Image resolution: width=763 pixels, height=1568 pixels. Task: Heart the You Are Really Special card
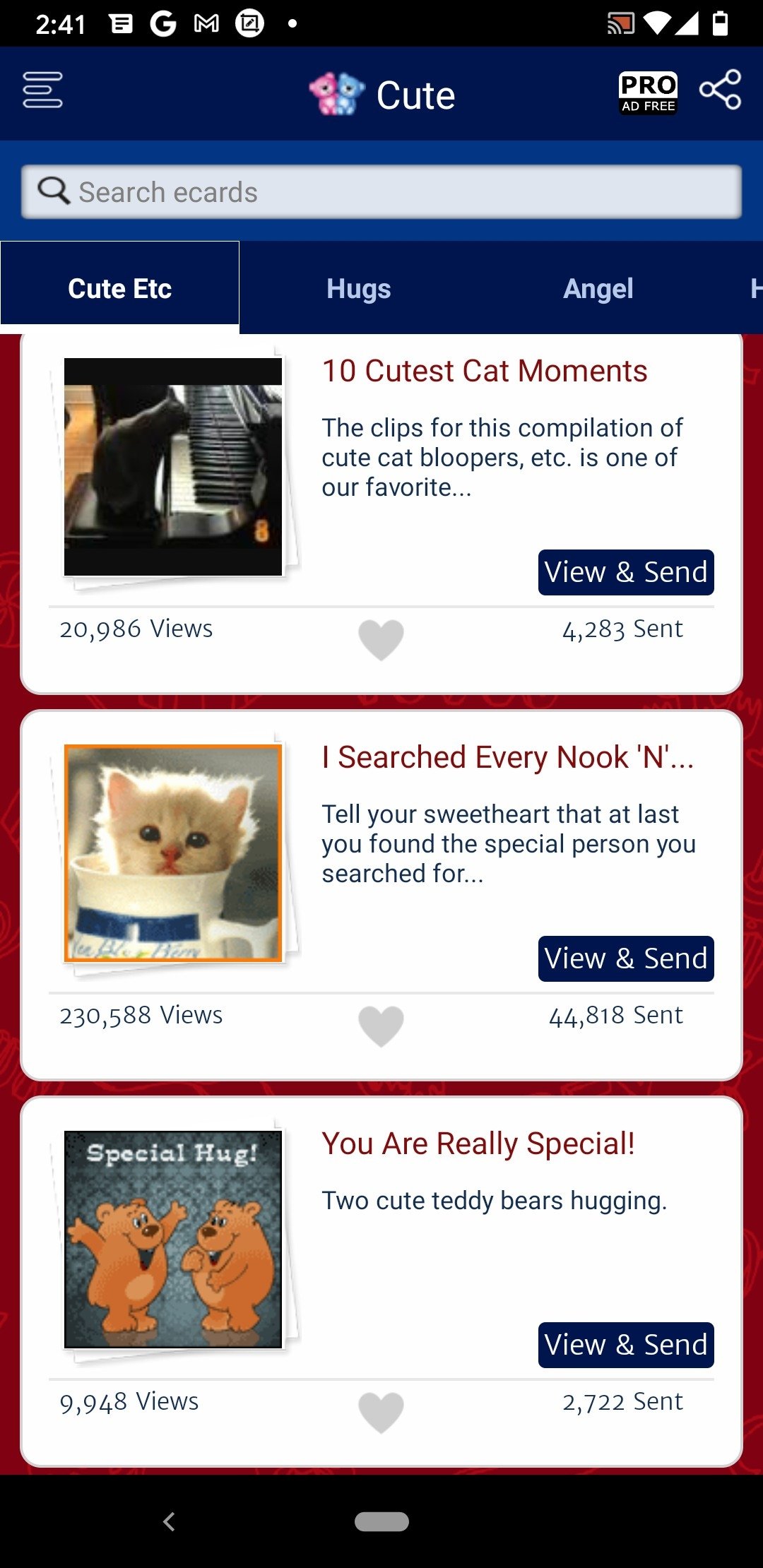pyautogui.click(x=381, y=1412)
